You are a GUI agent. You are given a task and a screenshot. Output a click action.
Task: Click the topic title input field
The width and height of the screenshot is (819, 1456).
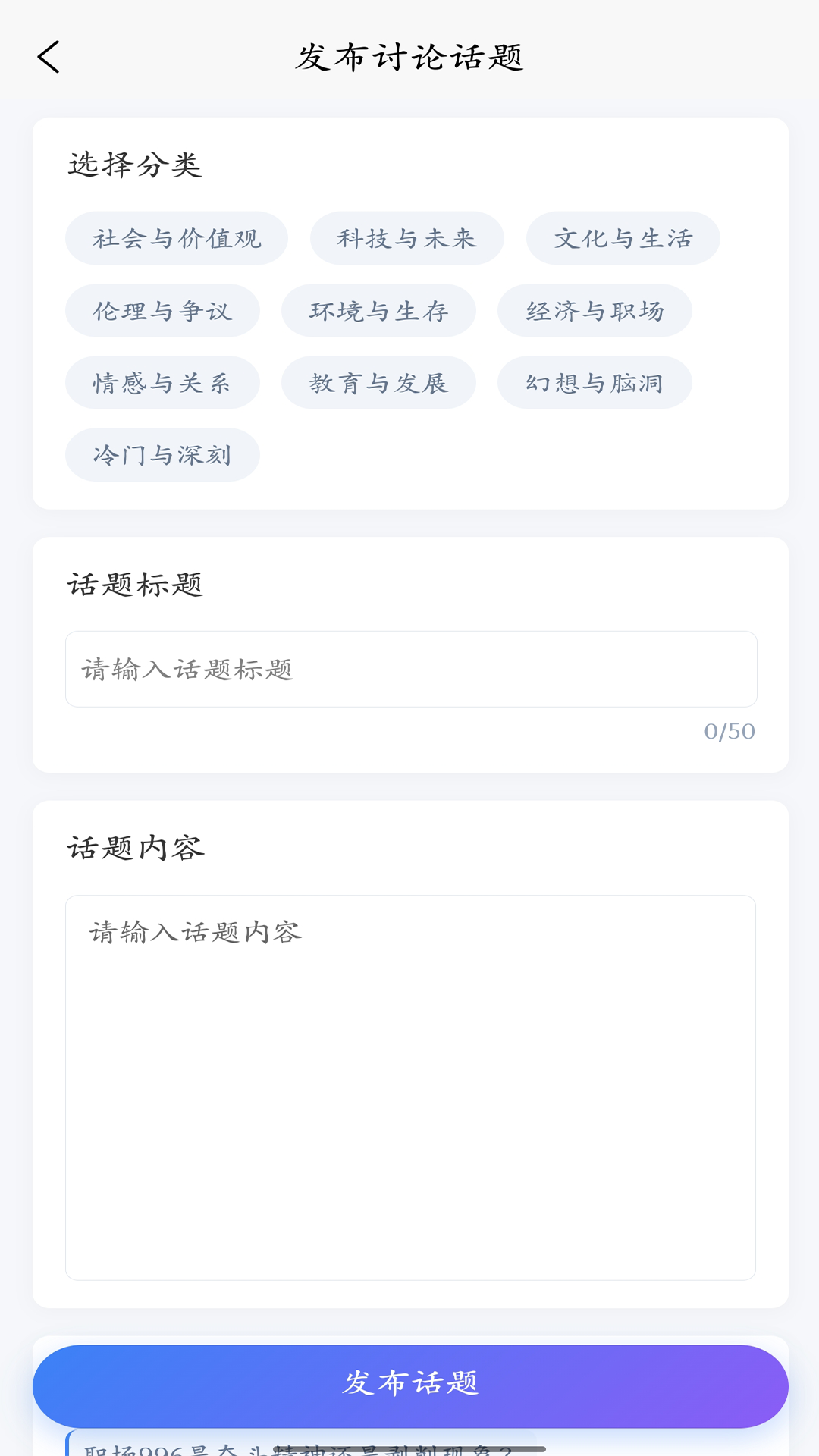point(411,669)
